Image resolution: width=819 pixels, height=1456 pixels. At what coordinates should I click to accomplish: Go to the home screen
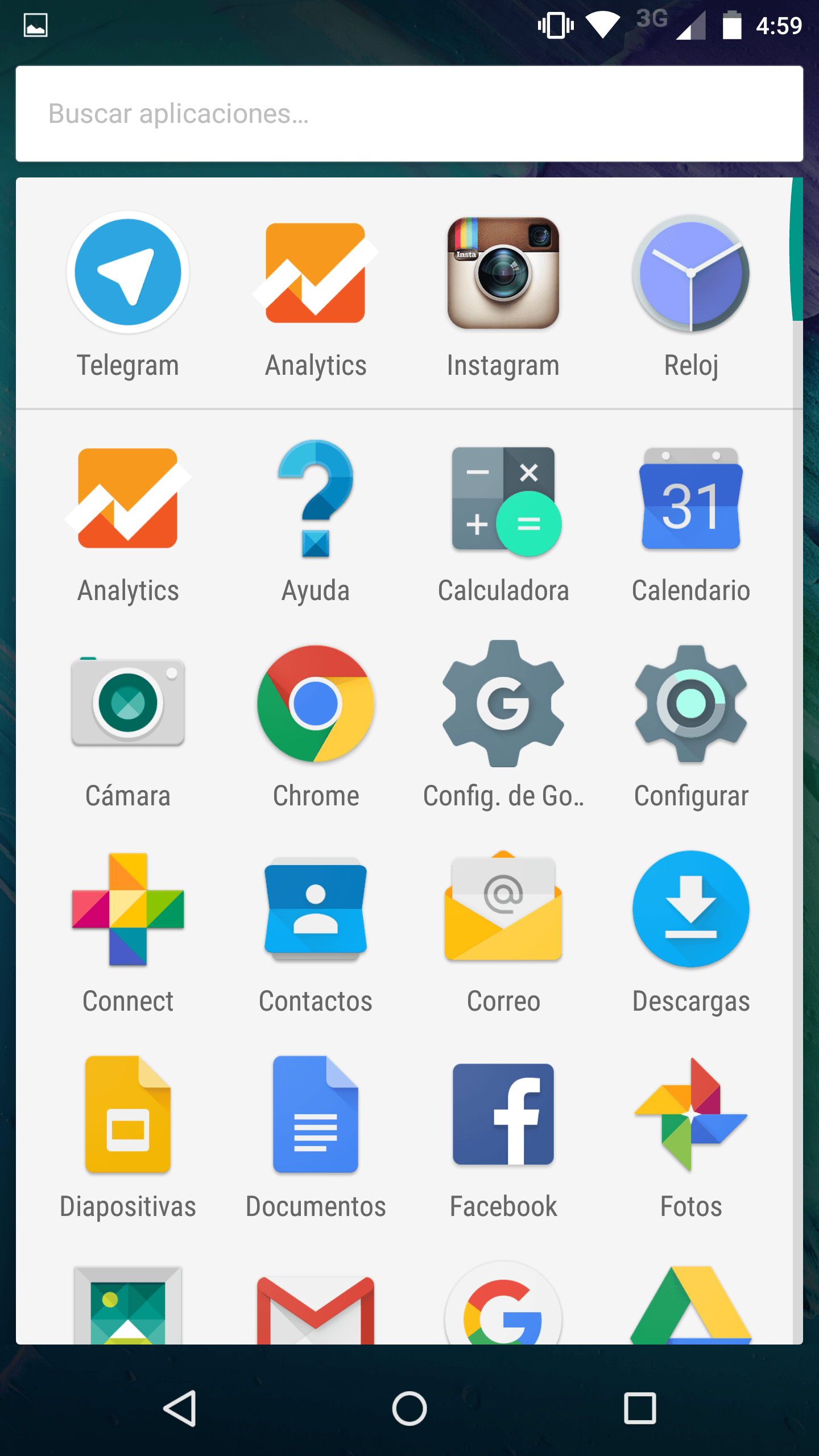(x=409, y=1409)
